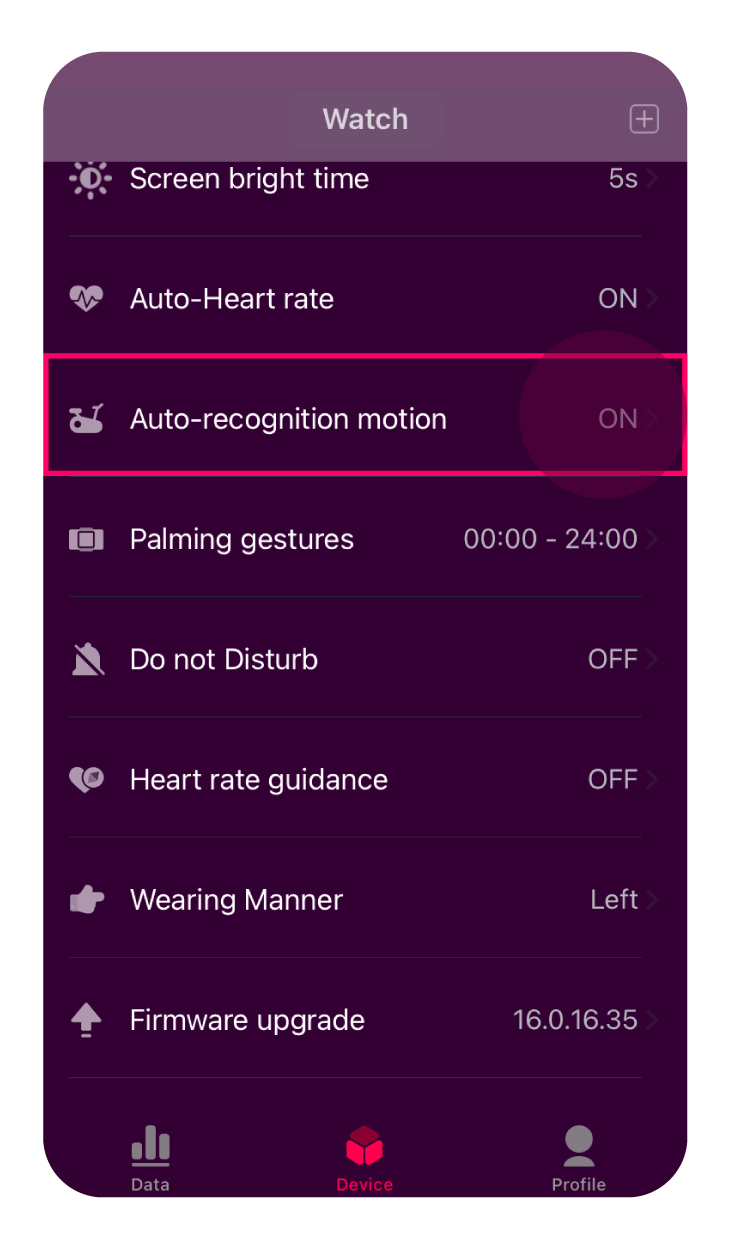Open Firmware upgrade row

364,1020
